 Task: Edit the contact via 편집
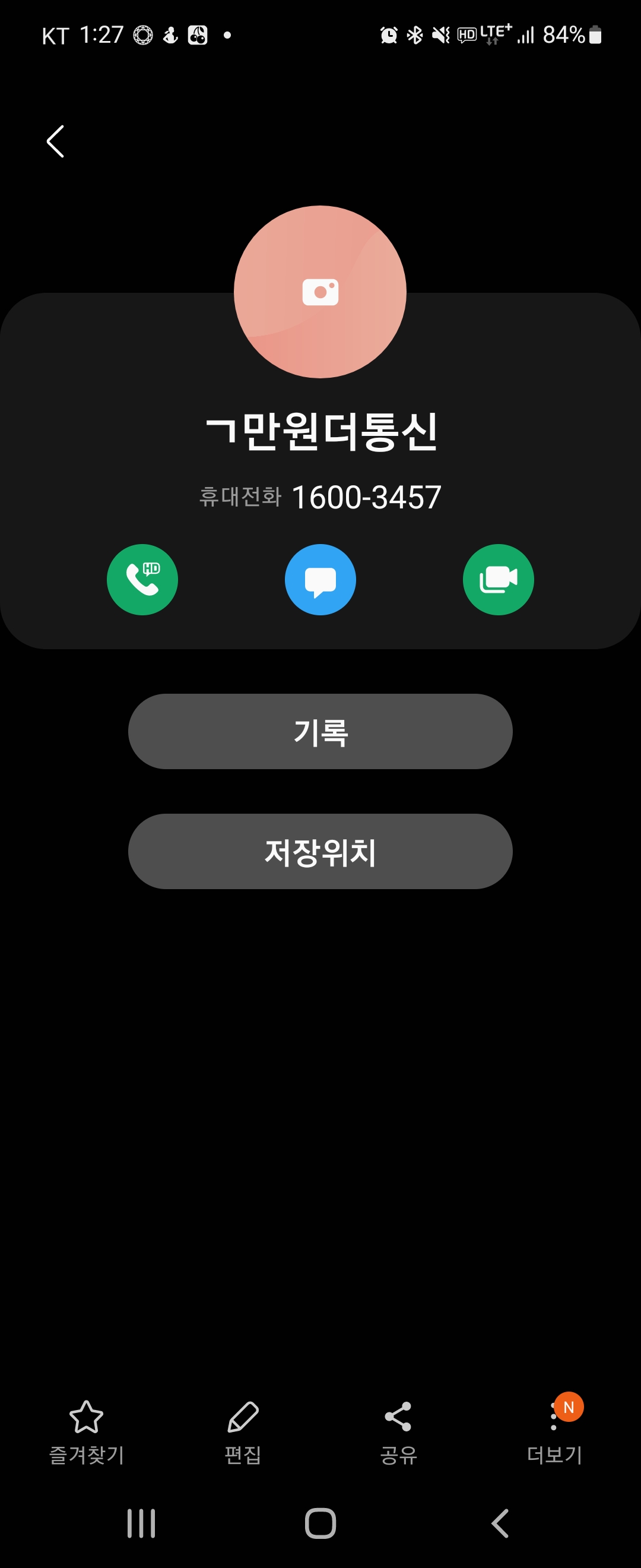tap(243, 1431)
